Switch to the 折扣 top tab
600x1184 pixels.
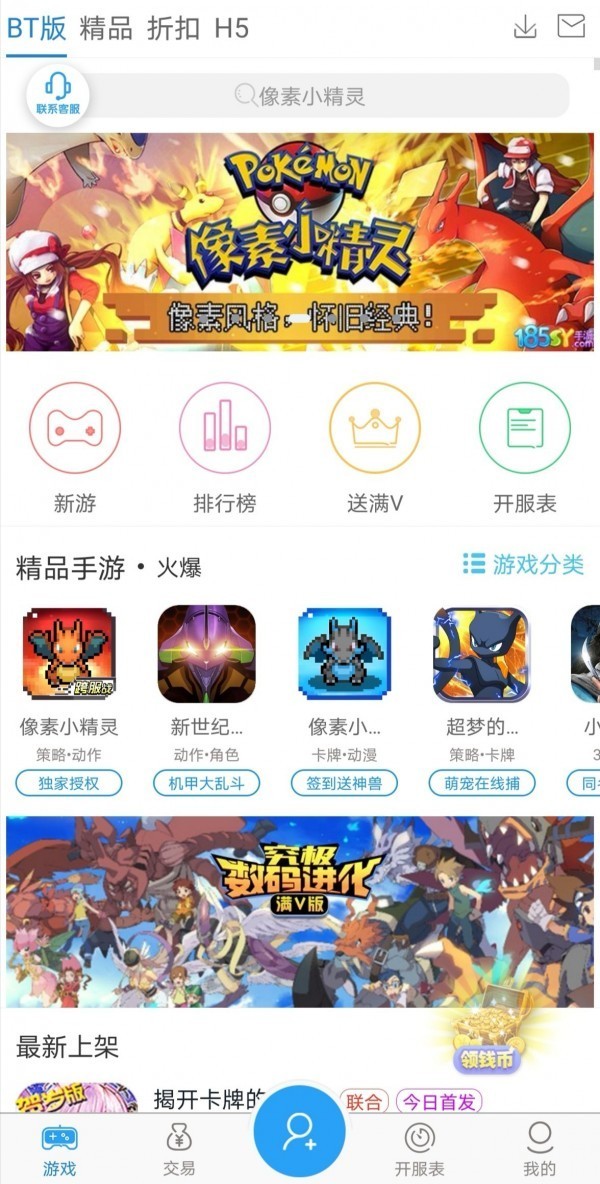(x=173, y=28)
